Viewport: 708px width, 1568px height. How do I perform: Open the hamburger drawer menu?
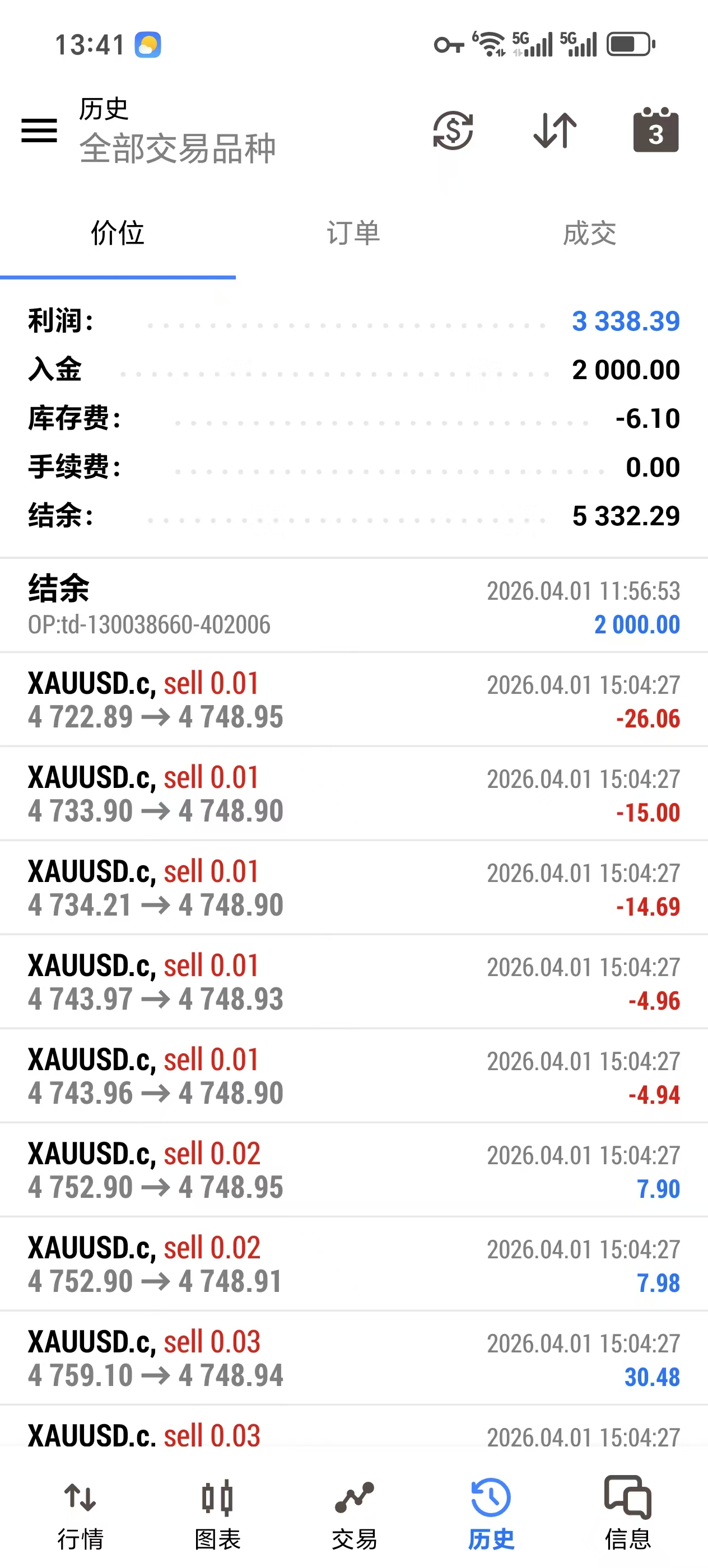pyautogui.click(x=39, y=130)
